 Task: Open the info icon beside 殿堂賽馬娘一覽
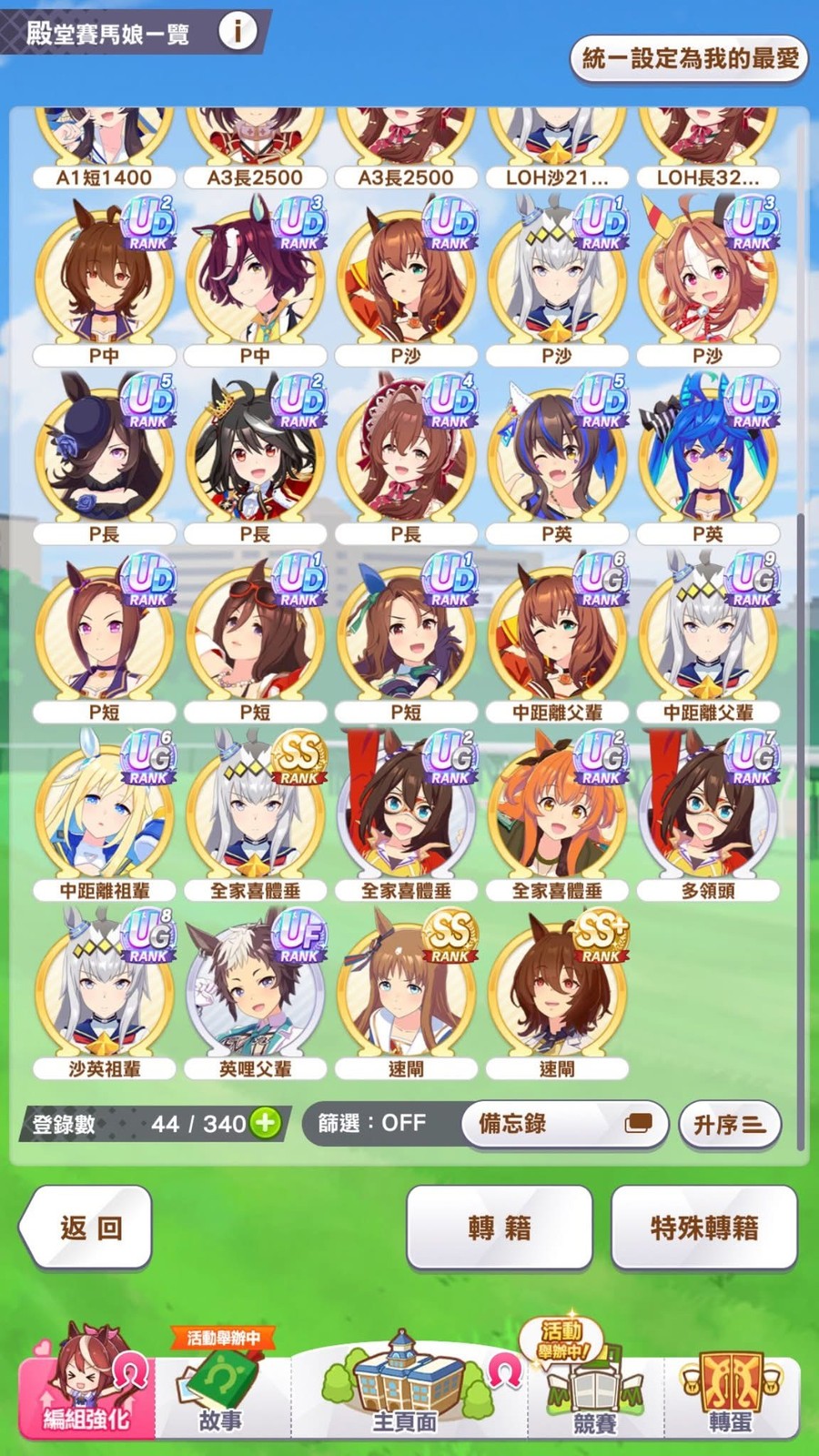point(238,33)
